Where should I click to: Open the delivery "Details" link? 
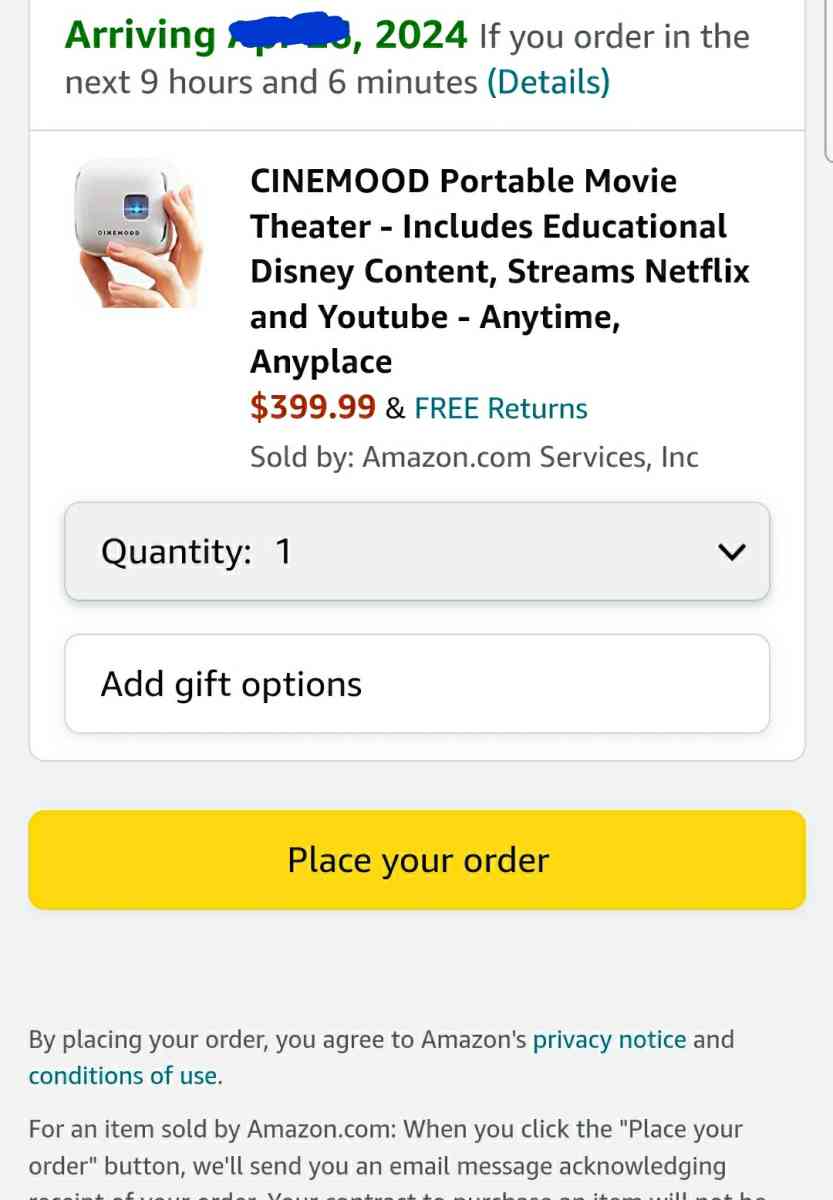(549, 81)
